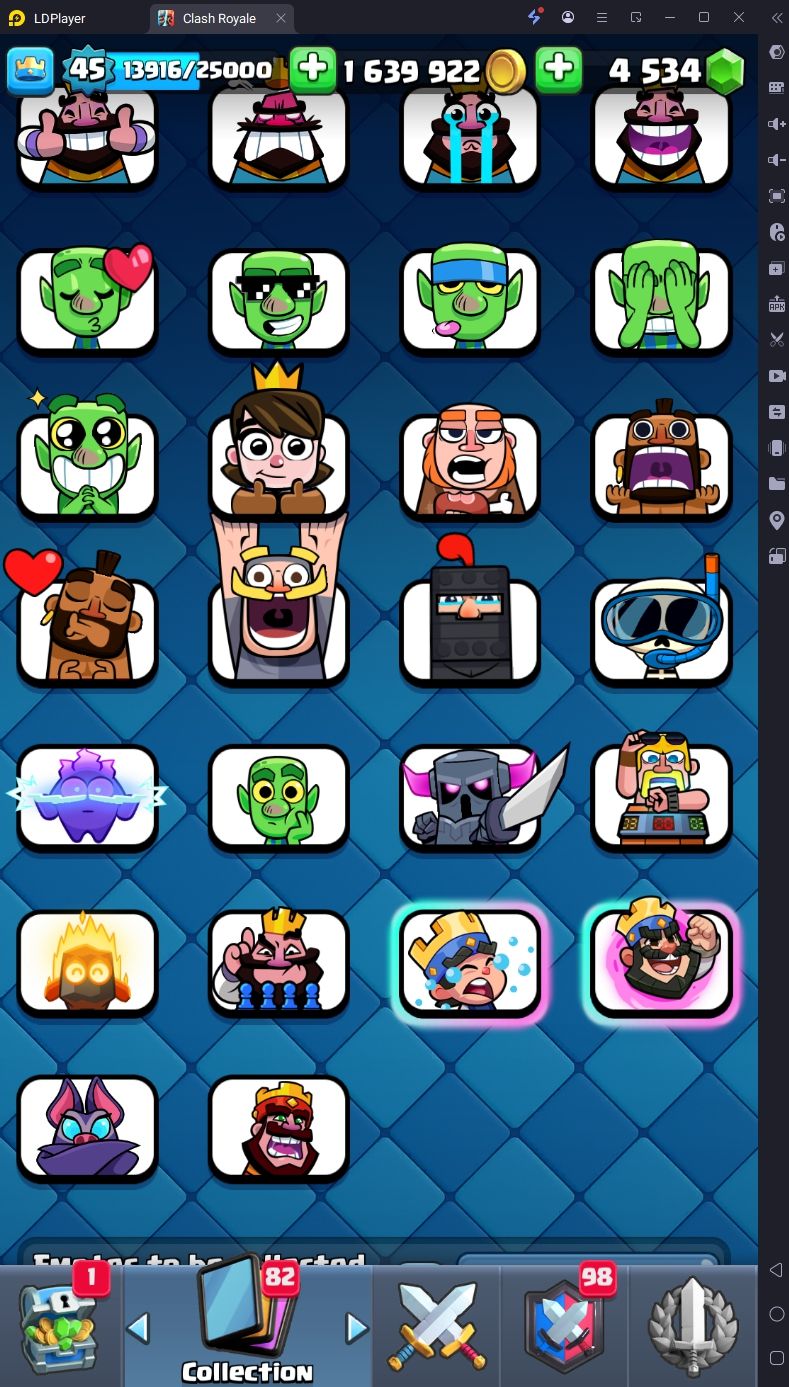Image resolution: width=789 pixels, height=1387 pixels.
Task: Add gold with the green plus button
Action: pos(313,69)
